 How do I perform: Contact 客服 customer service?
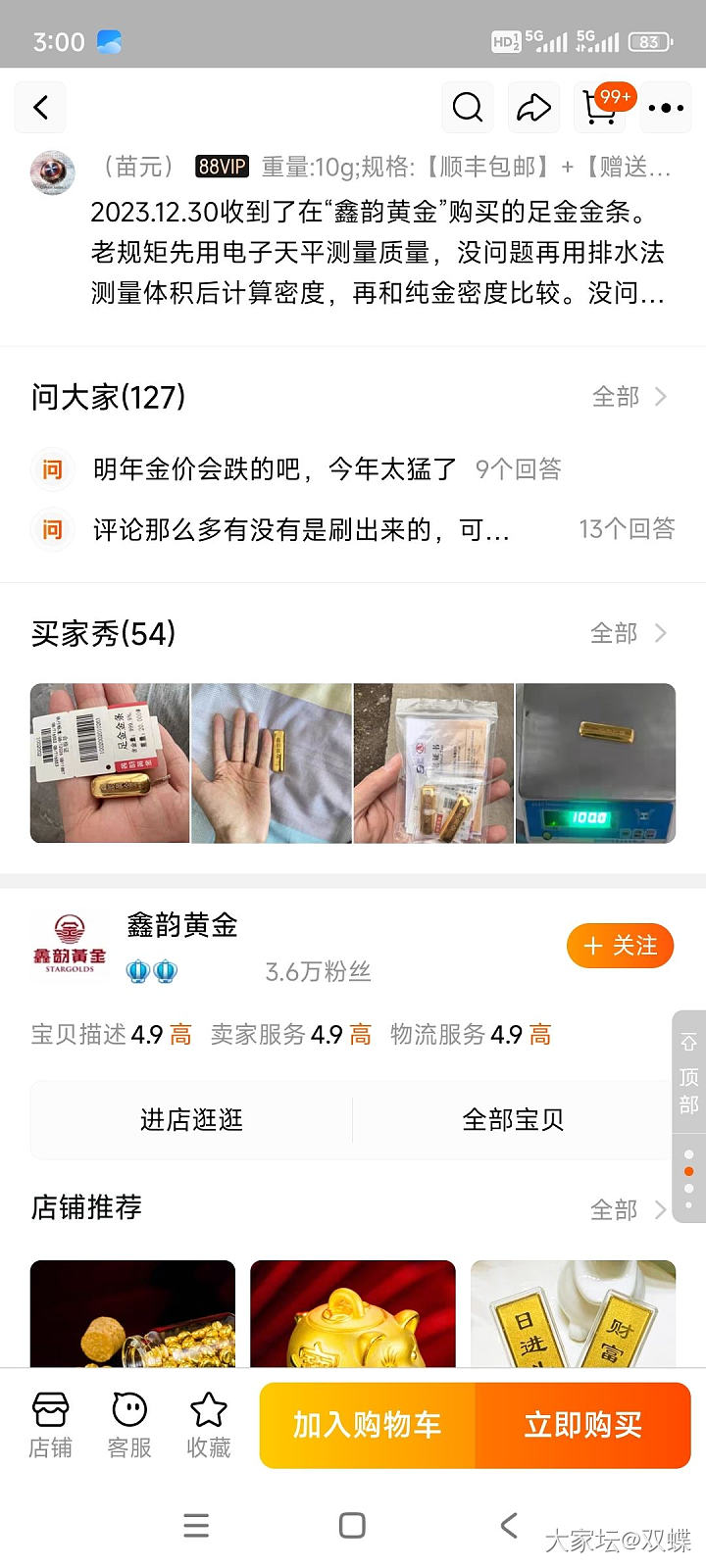(x=129, y=1425)
